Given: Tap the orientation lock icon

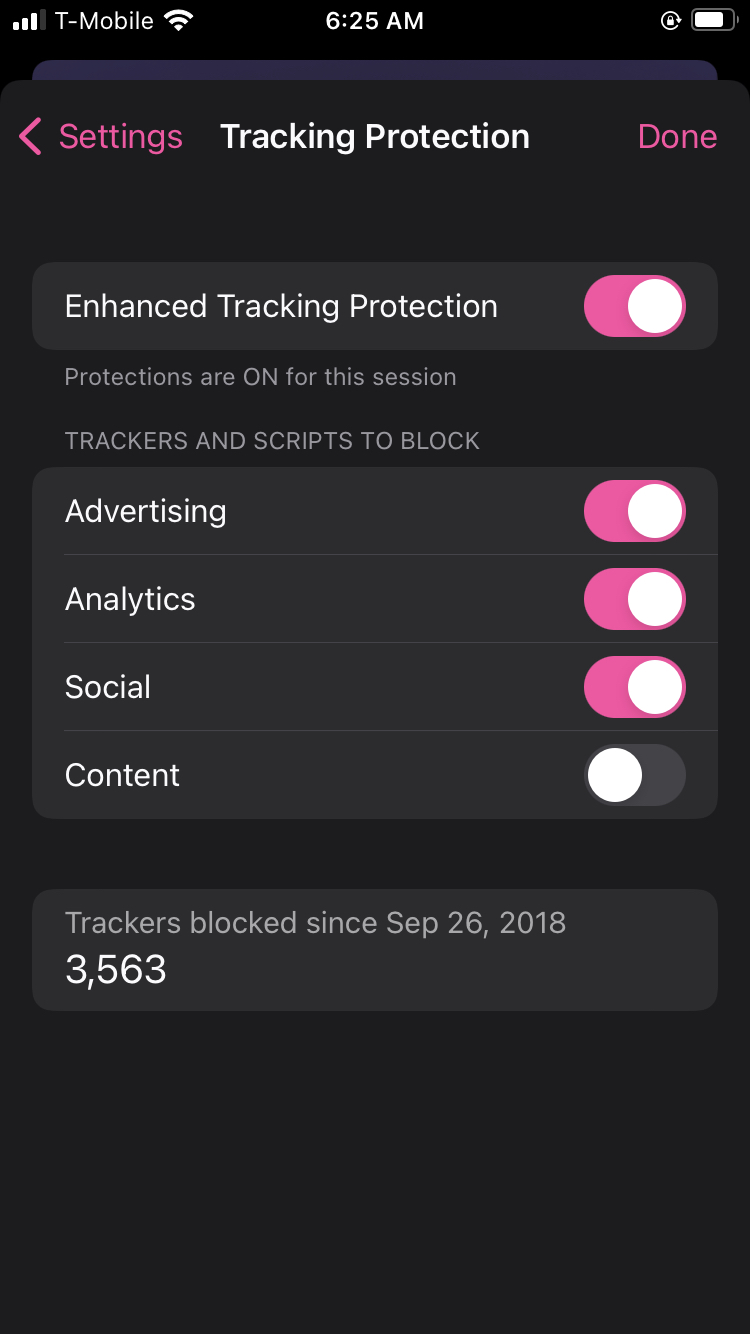Looking at the screenshot, I should 669,19.
